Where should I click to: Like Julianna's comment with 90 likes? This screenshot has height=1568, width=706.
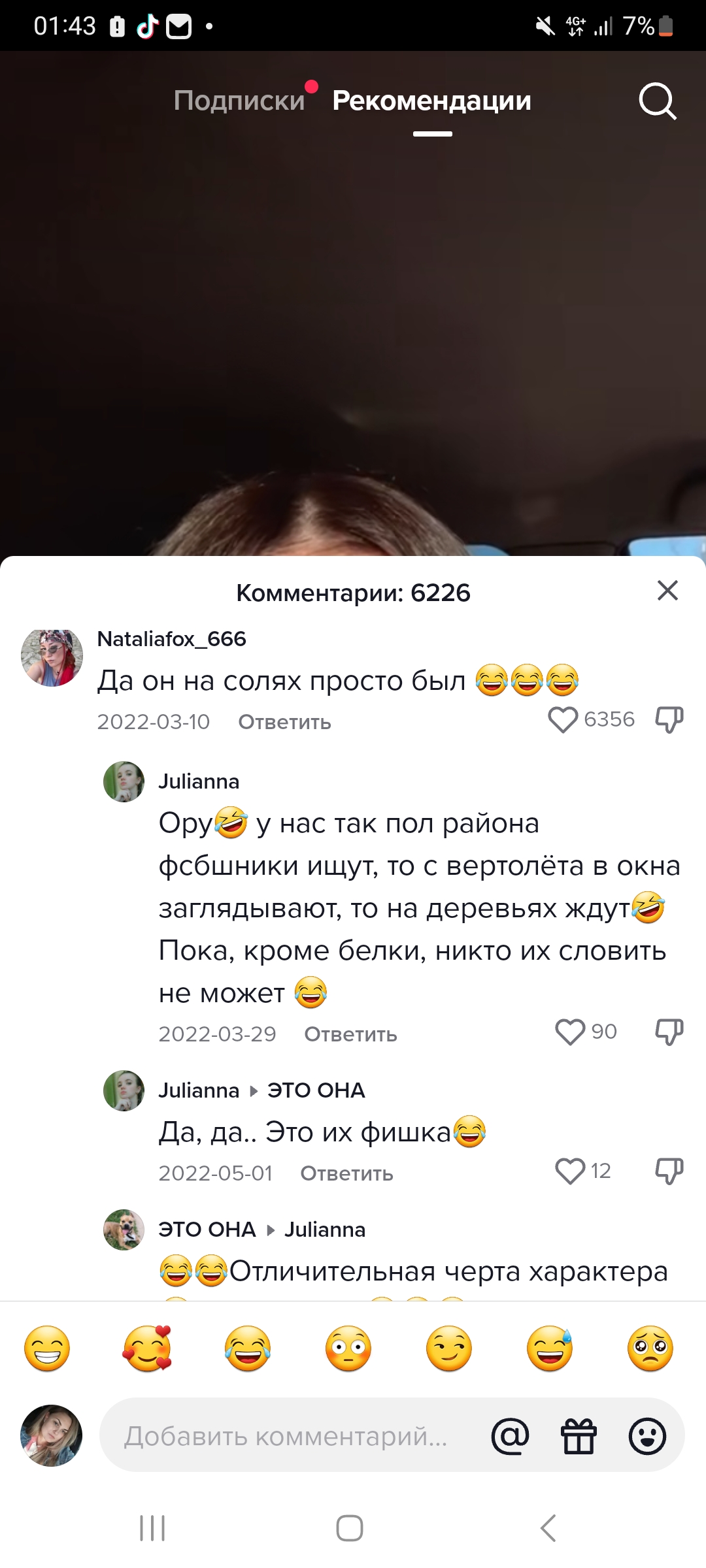[x=569, y=1032]
